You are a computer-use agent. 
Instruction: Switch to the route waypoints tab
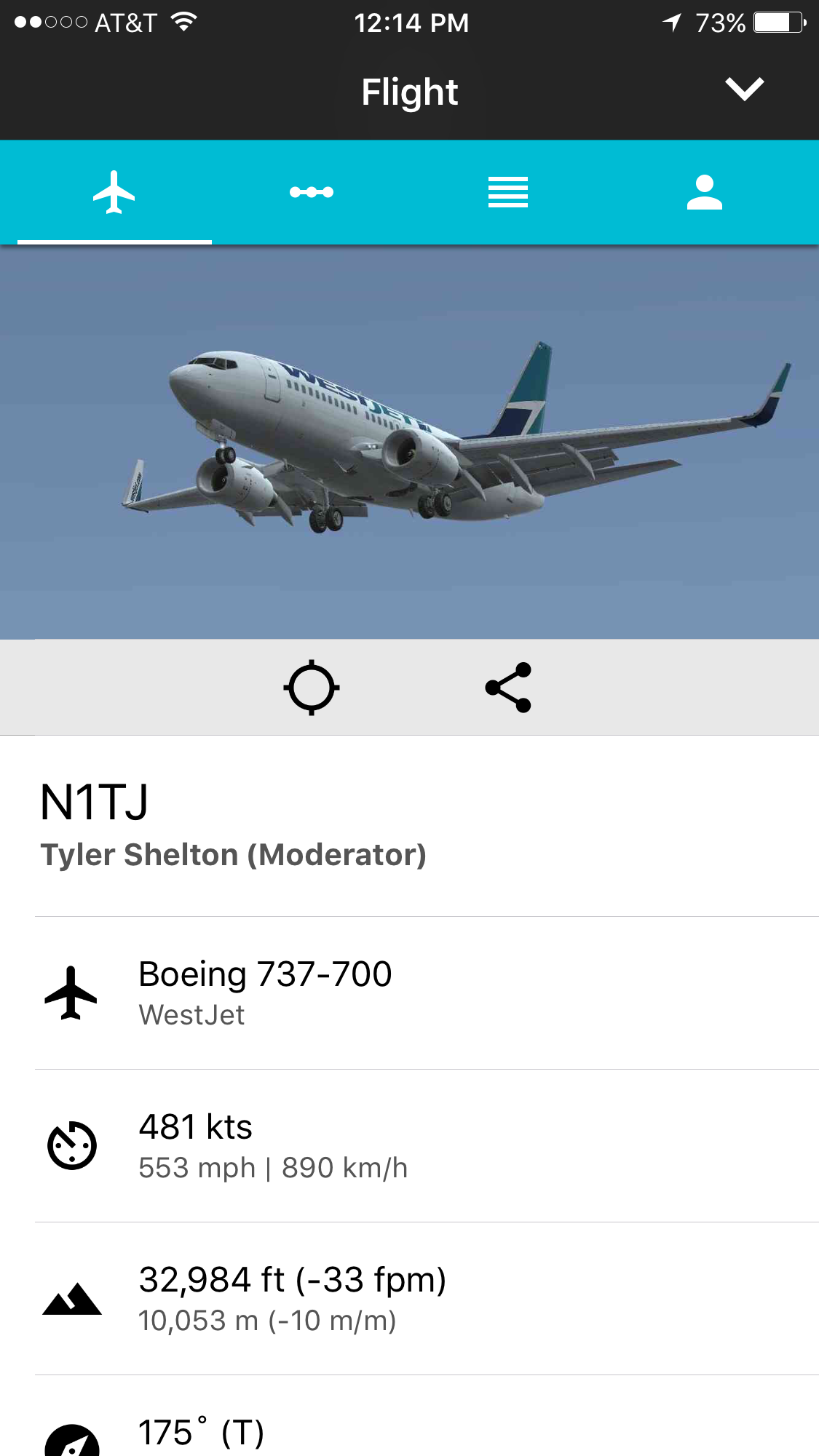312,192
